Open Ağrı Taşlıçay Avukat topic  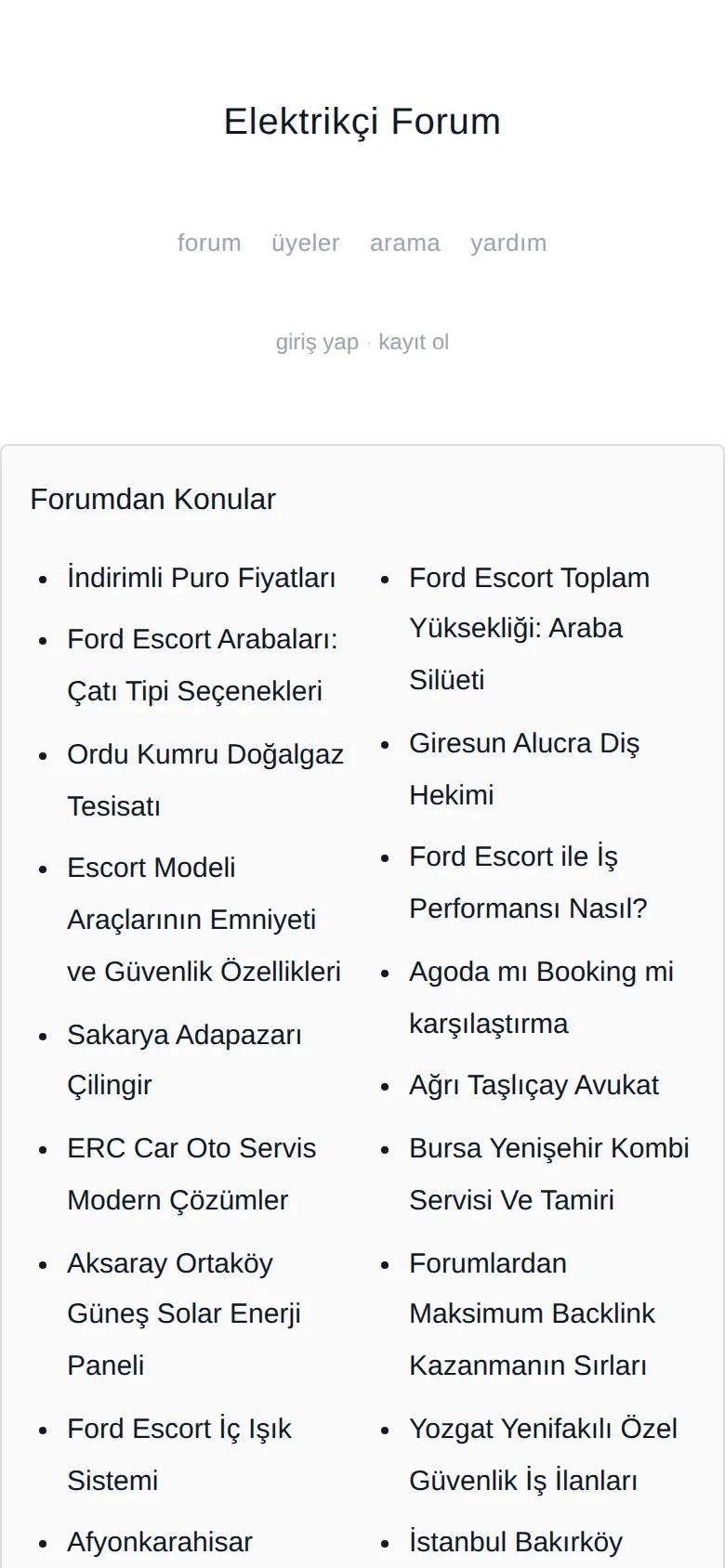pyautogui.click(x=534, y=1085)
